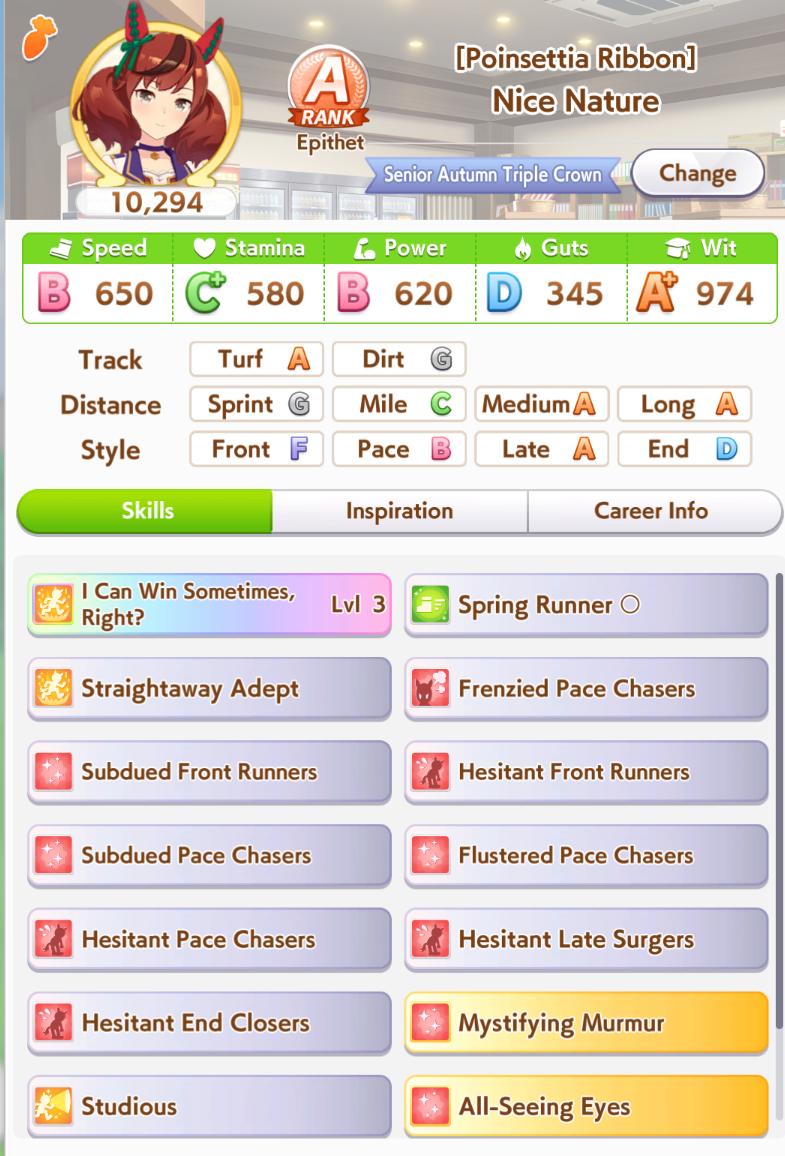View the Hesitant End Closers skill
Screen dimensions: 785x1156
(x=209, y=1023)
